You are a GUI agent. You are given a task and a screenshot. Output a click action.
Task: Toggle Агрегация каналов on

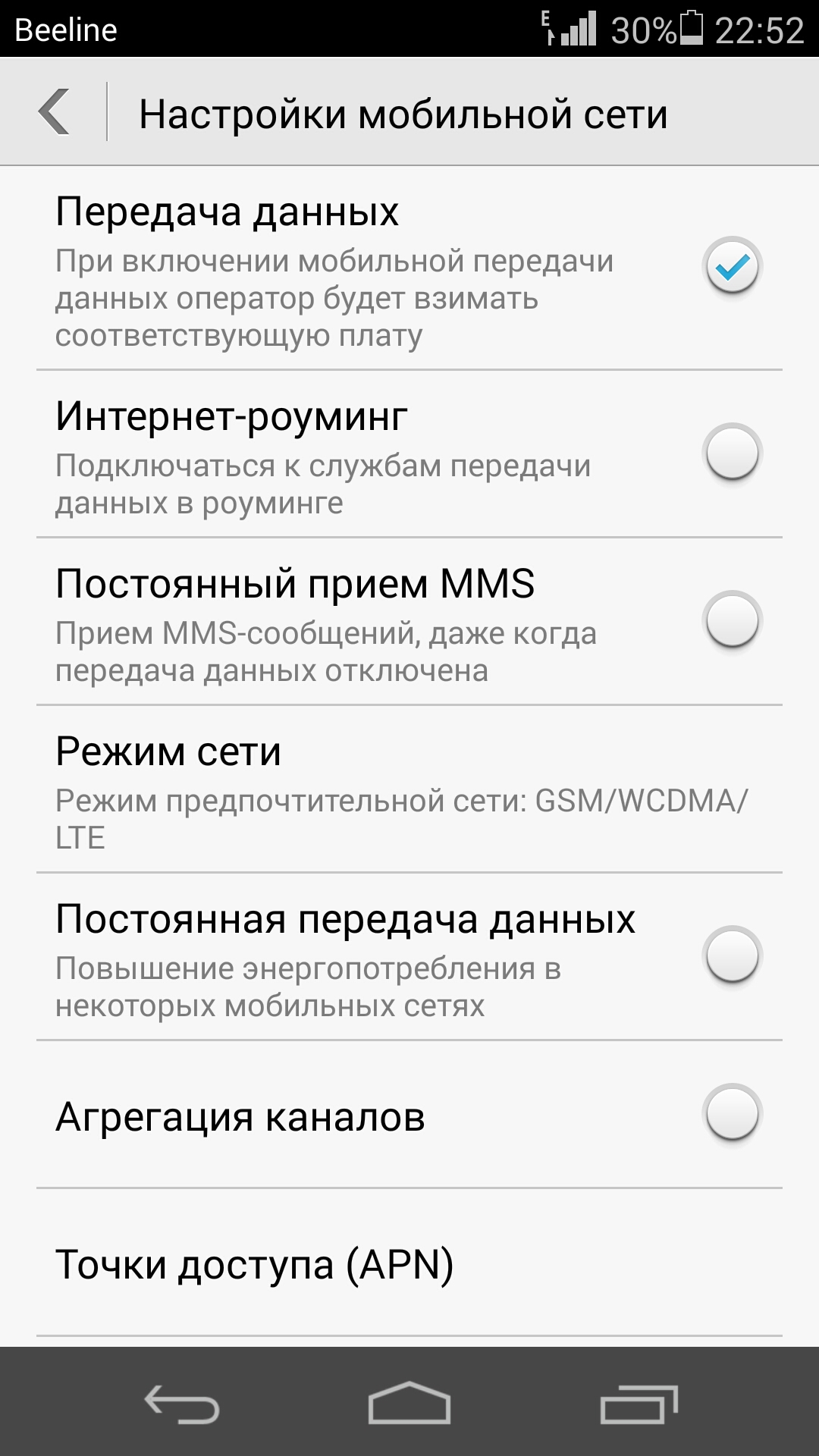click(x=732, y=1114)
